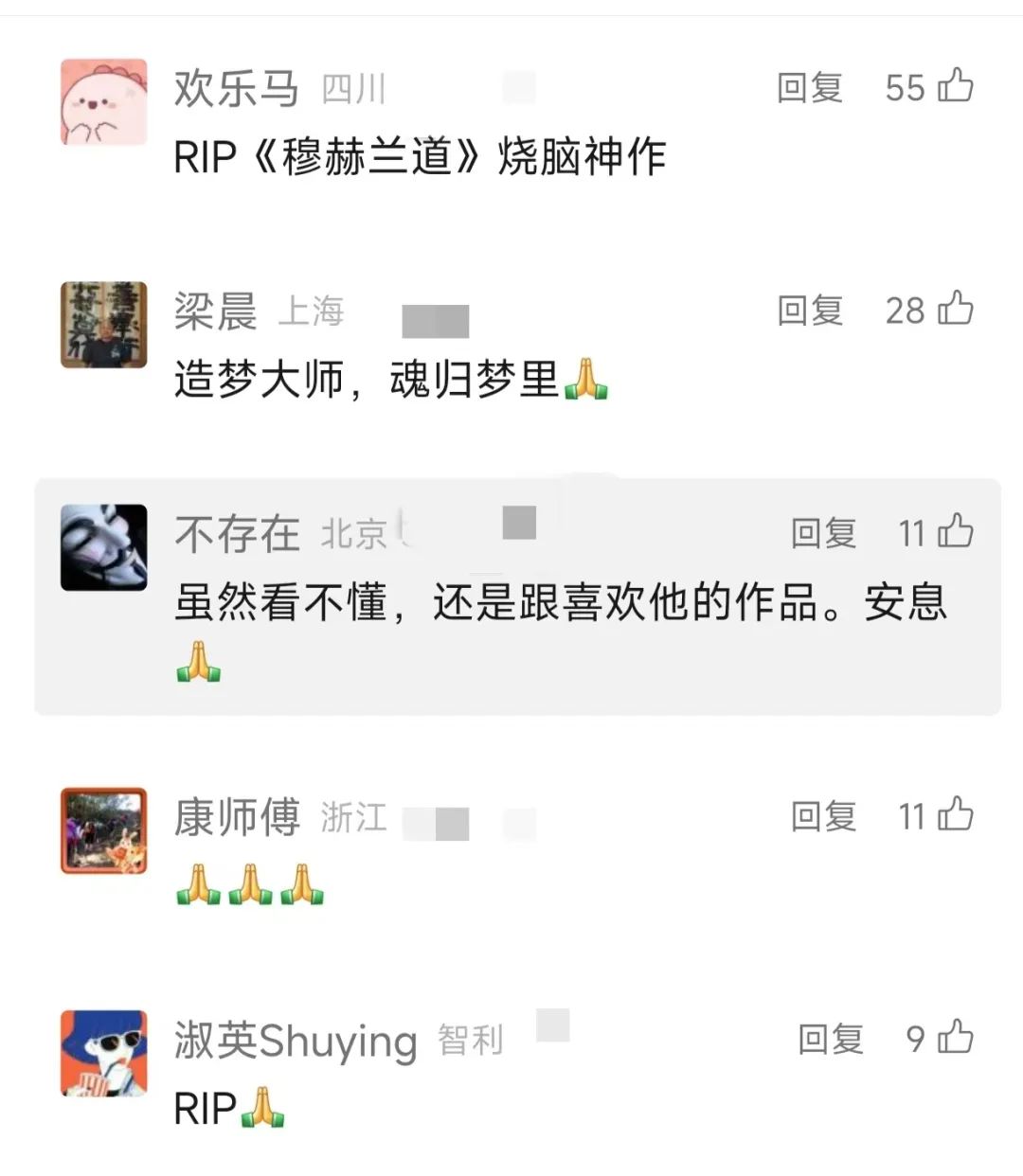The width and height of the screenshot is (1023, 1176).
Task: Reply to 淑英Shuying's comment
Action: (x=830, y=1039)
